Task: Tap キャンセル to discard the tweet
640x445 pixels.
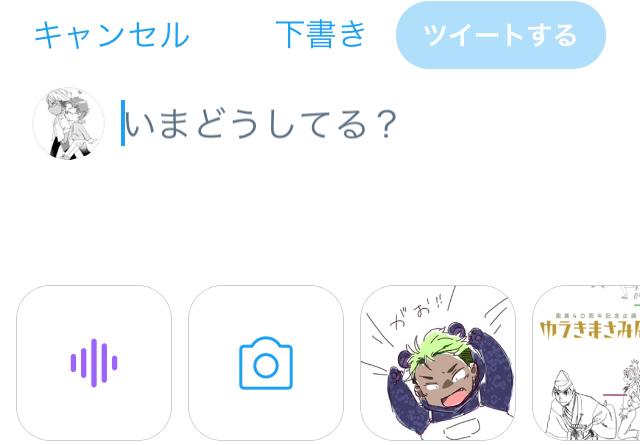Action: pos(111,35)
